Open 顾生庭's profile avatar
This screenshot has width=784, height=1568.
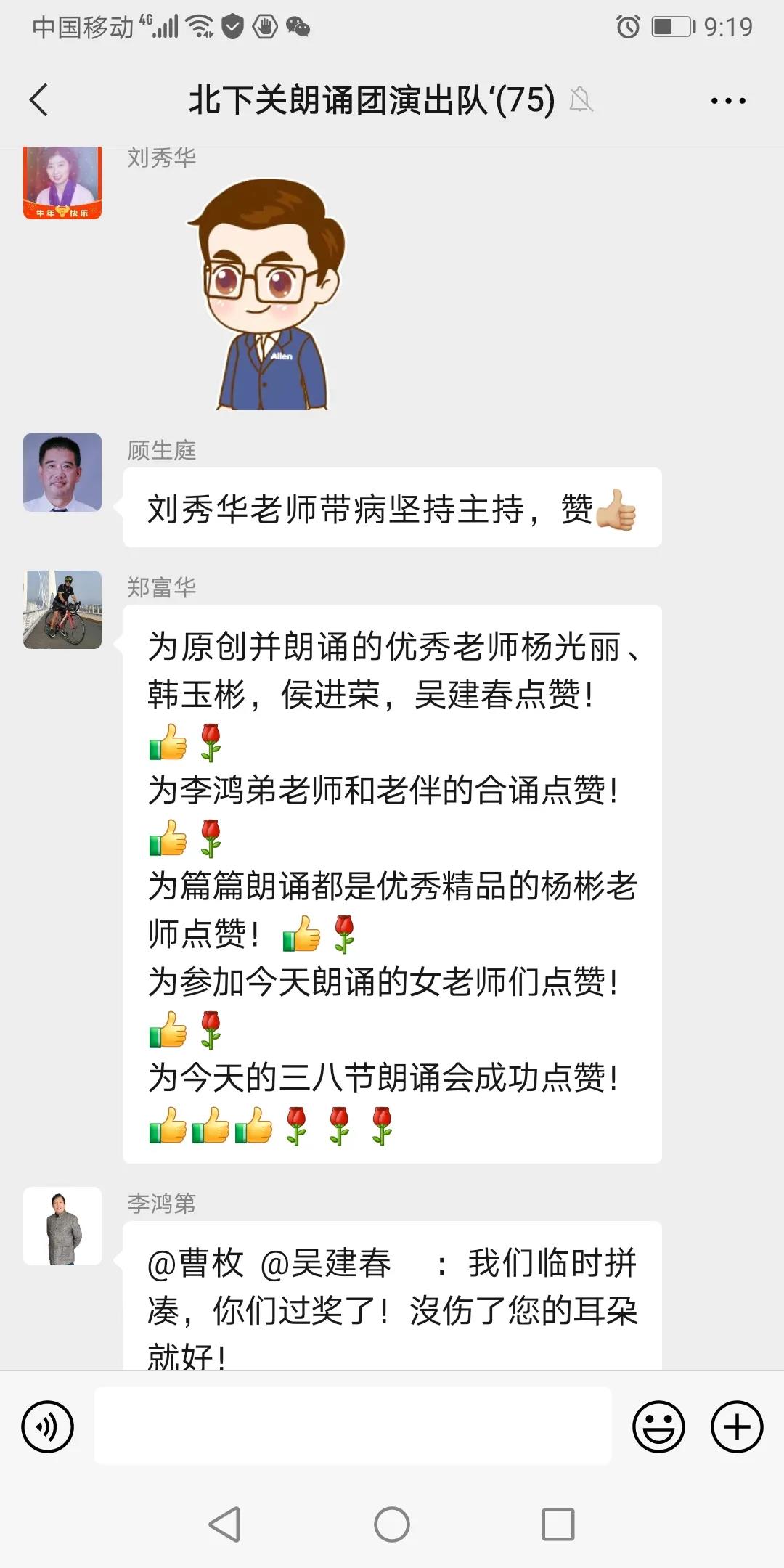pos(62,473)
